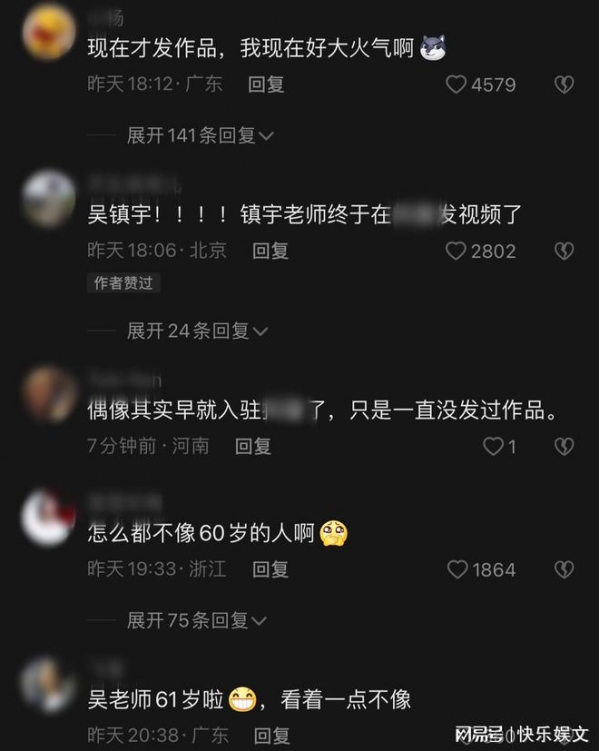Screen dimensions: 600x751
Task: Expand the 75 replies
Action: click(x=196, y=621)
